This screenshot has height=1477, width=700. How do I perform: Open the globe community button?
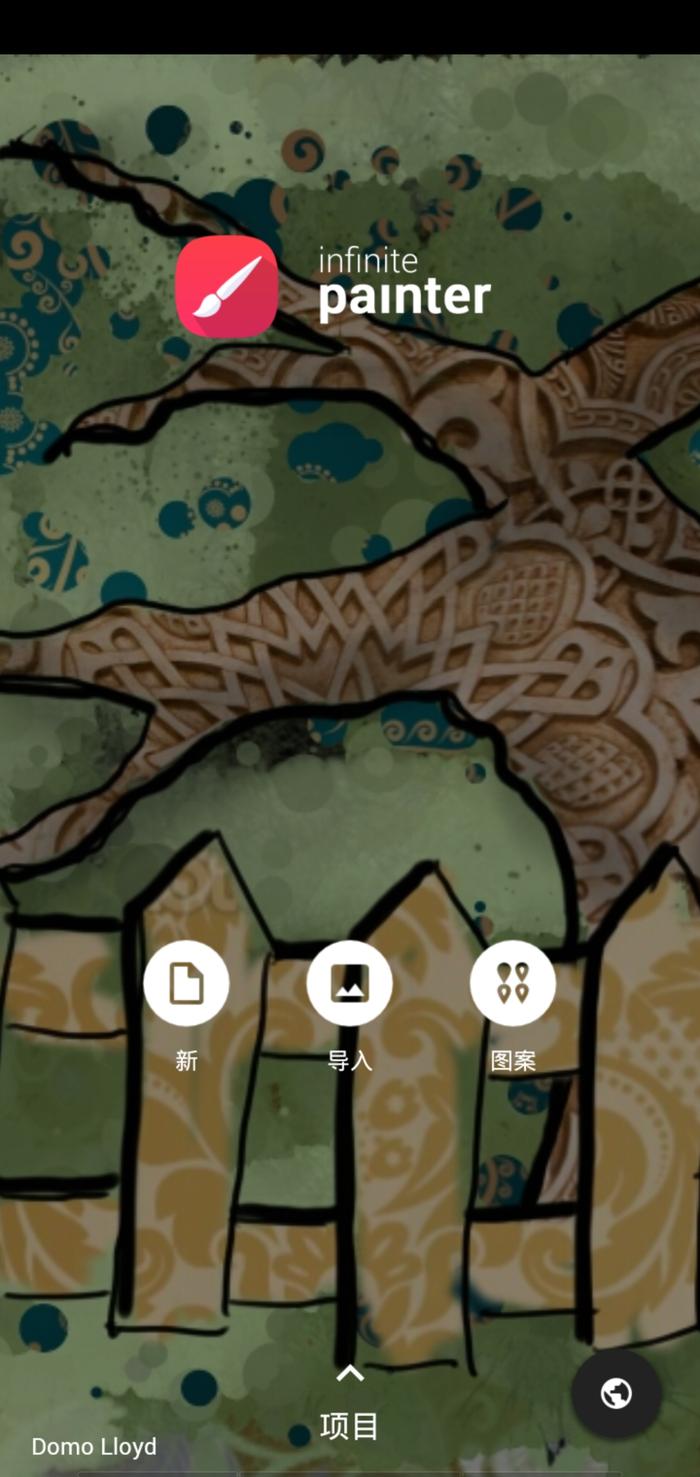coord(616,1394)
